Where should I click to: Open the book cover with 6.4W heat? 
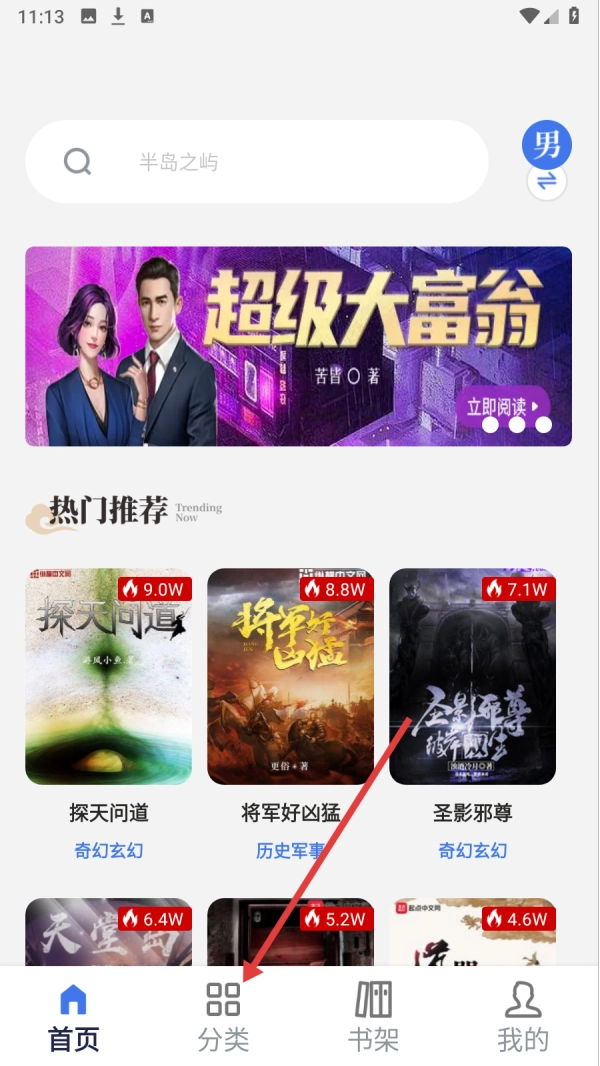coord(108,932)
